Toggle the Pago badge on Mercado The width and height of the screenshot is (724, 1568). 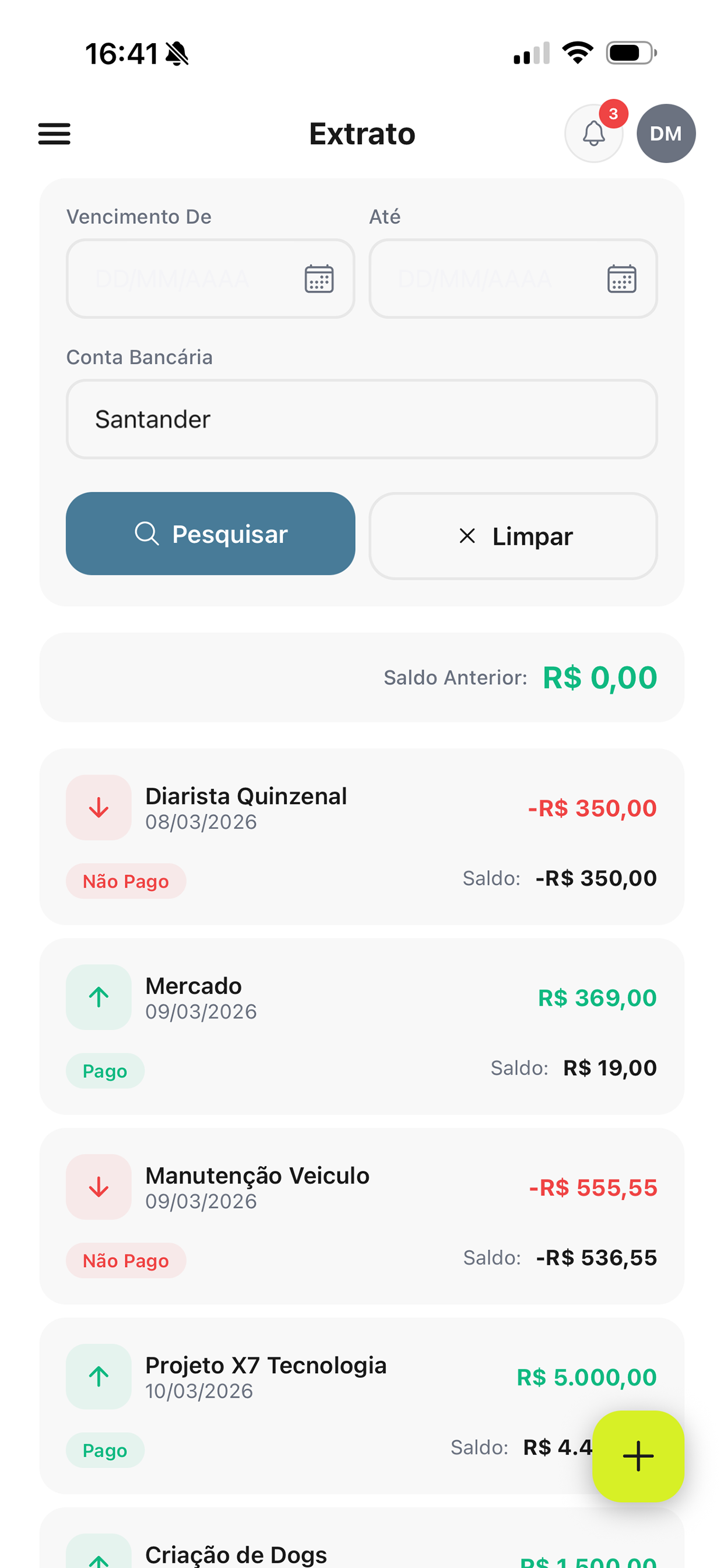click(105, 1070)
